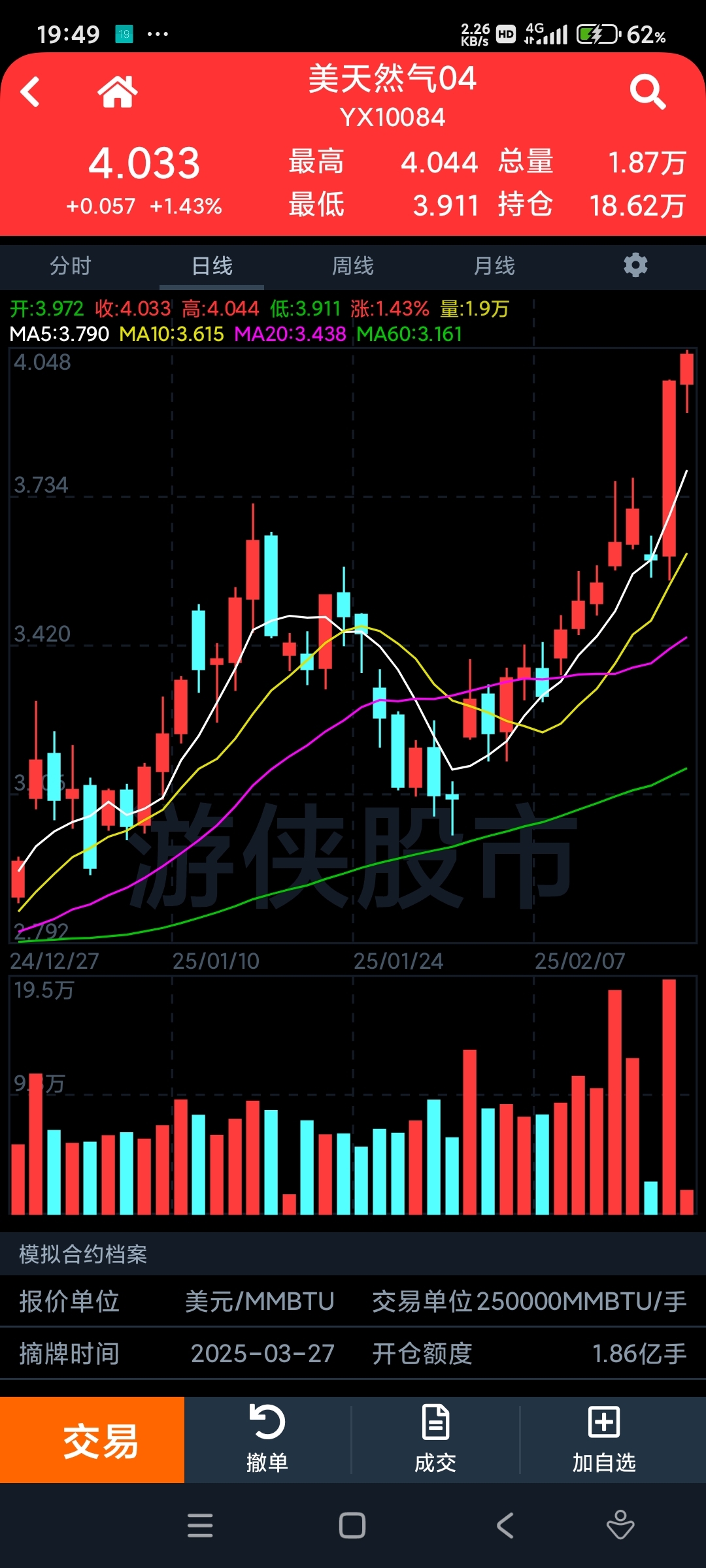Open the home icon in header
Image resolution: width=706 pixels, height=1568 pixels.
(118, 91)
